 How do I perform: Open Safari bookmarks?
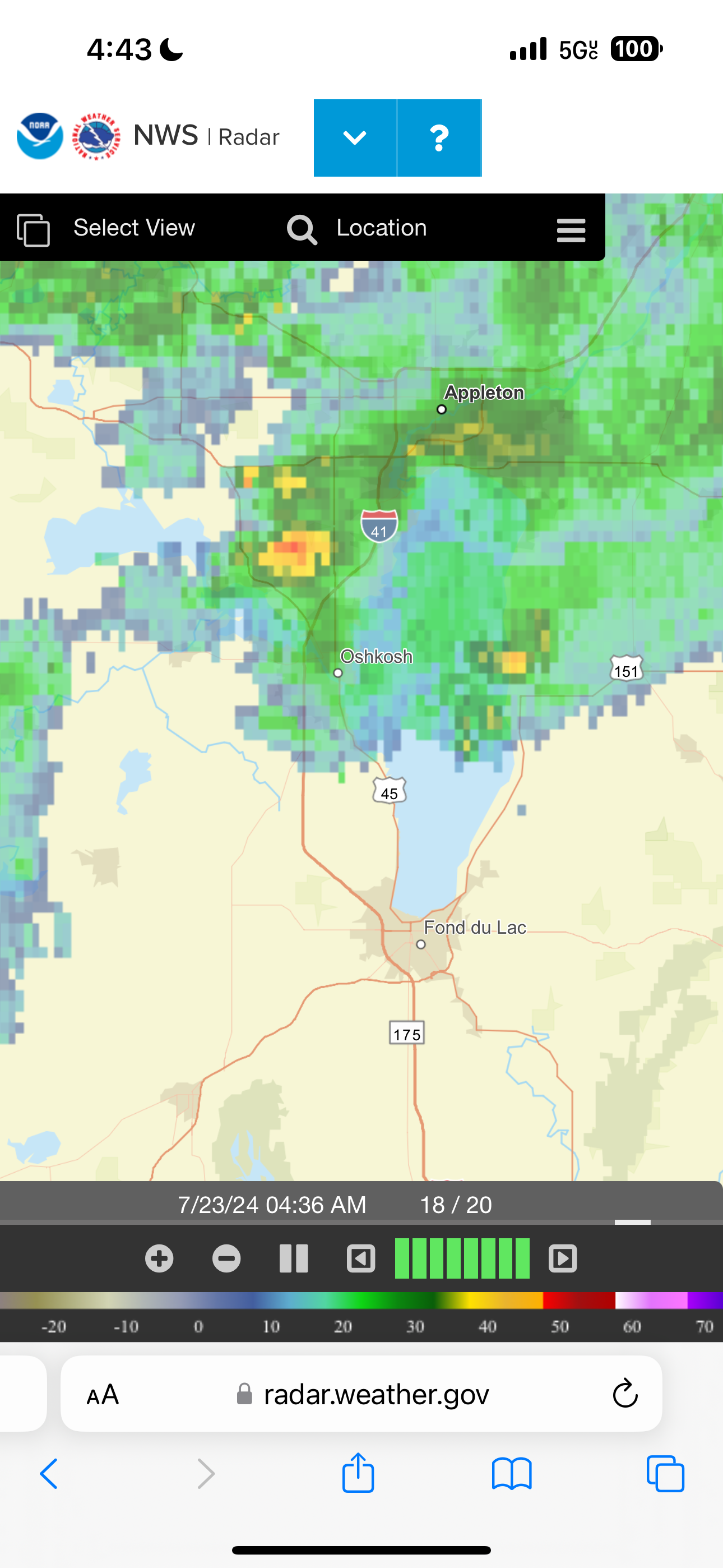[512, 1474]
